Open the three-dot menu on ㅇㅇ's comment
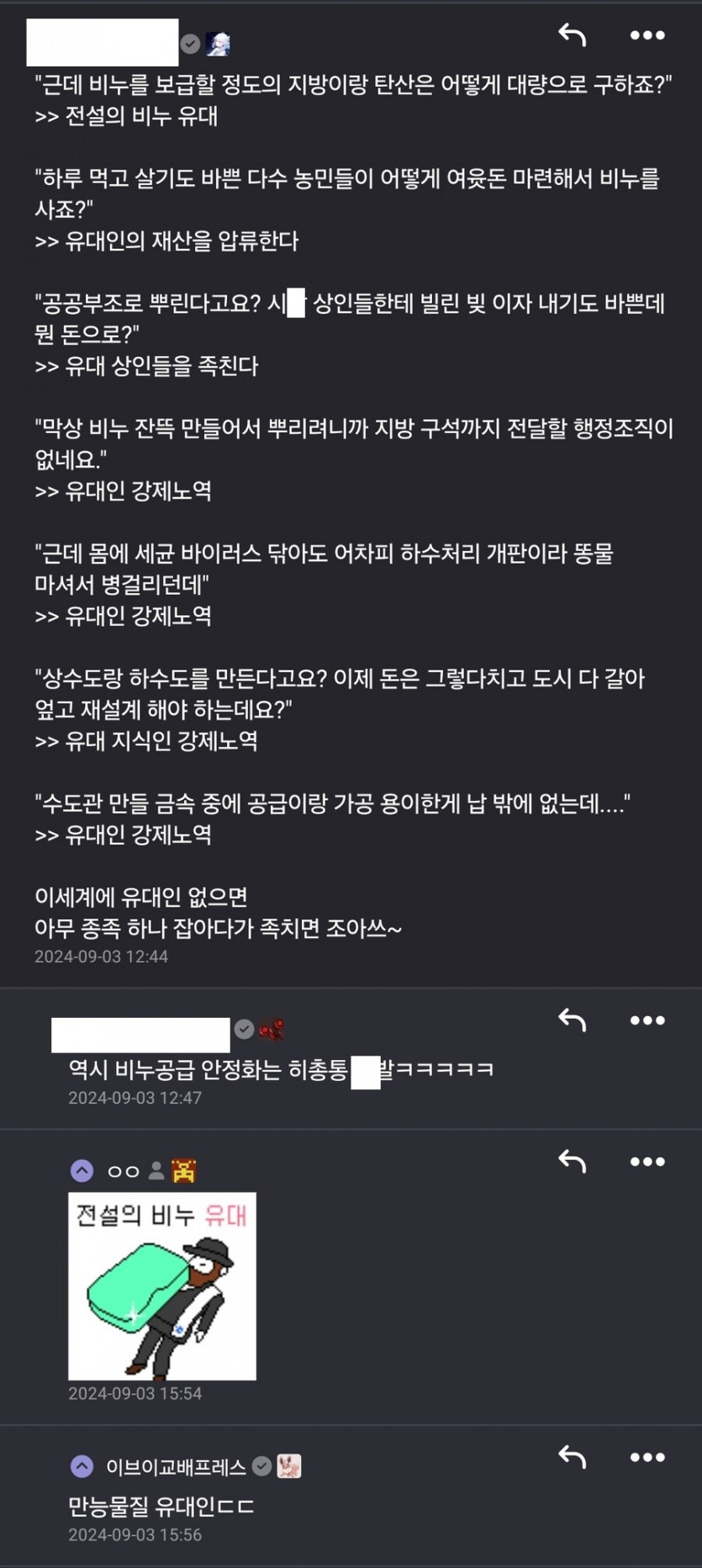This screenshot has height=1568, width=702. point(647,1162)
